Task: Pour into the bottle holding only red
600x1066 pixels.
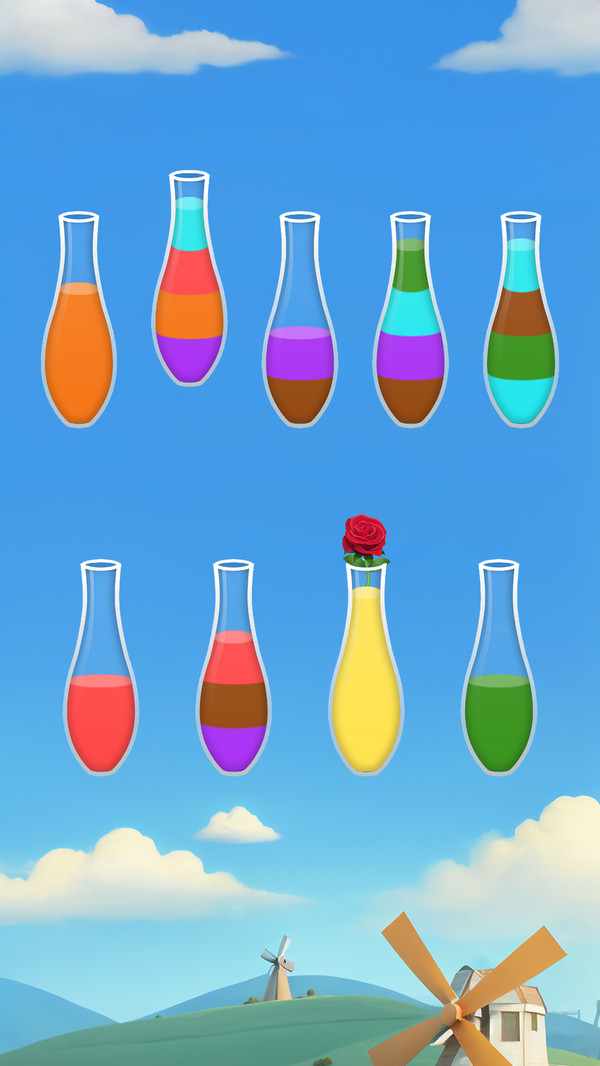Action: 101,690
